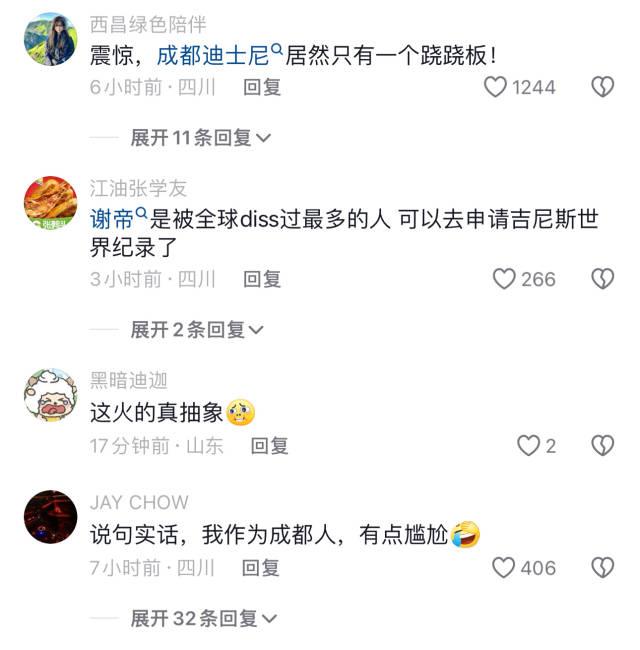Open 西昌绿色陪伴's profile avatar
Viewport: 640px width, 650px height.
coord(50,40)
